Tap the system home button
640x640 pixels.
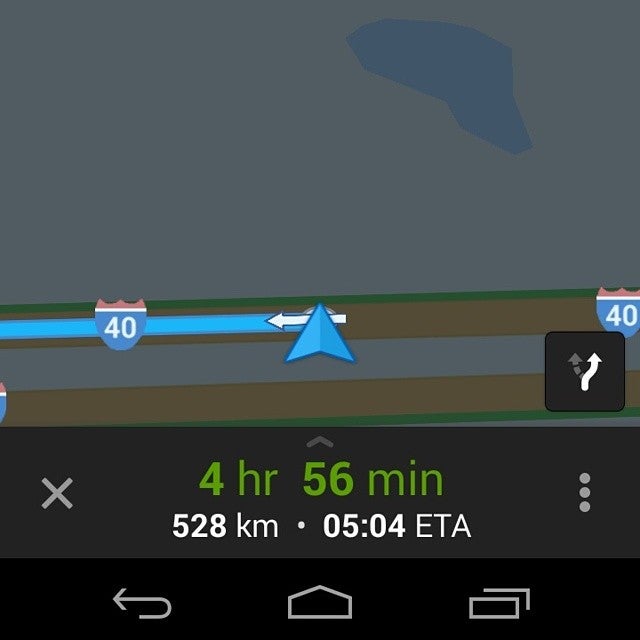[x=320, y=603]
